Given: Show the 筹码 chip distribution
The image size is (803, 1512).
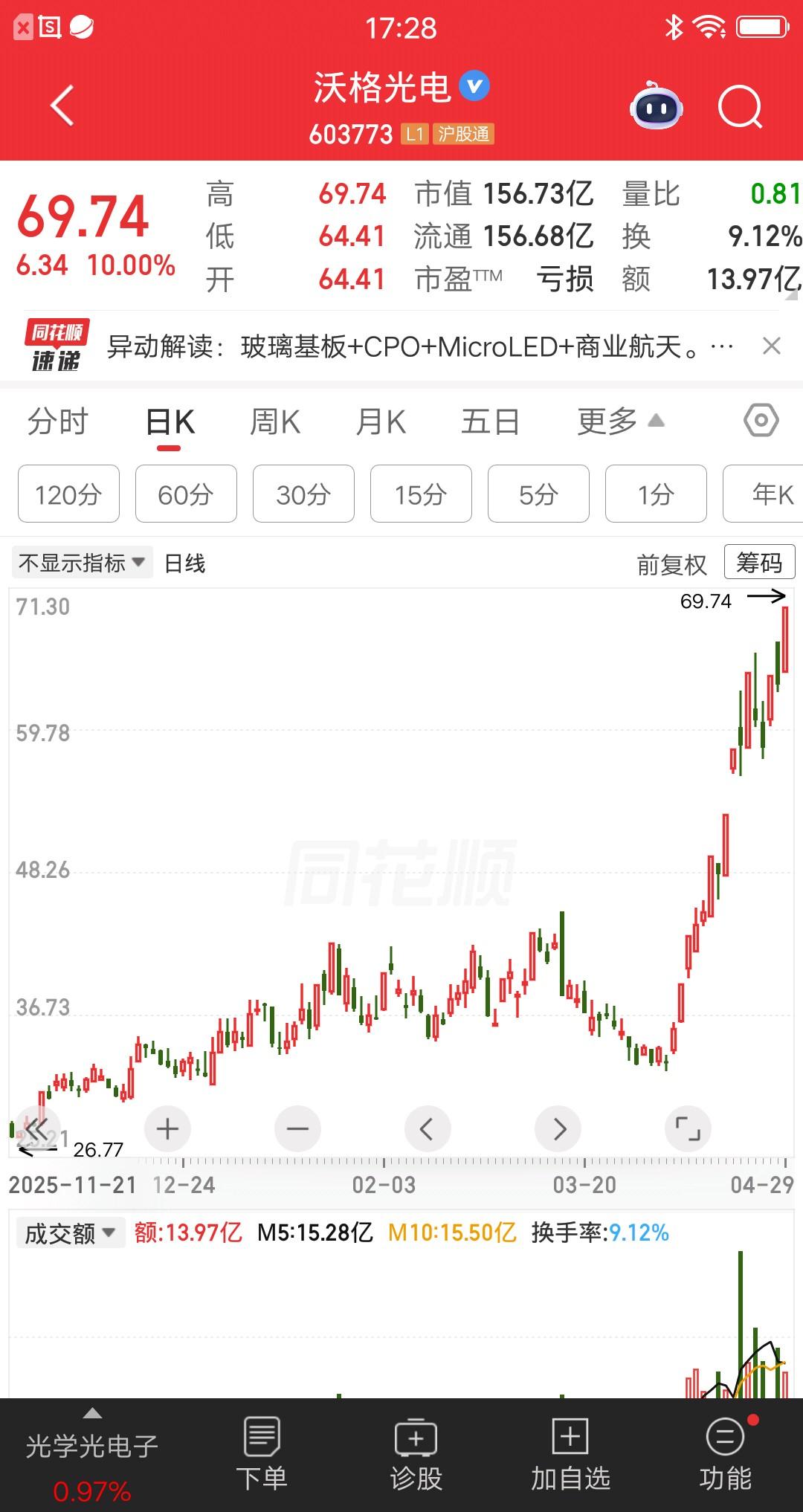Looking at the screenshot, I should tap(758, 563).
